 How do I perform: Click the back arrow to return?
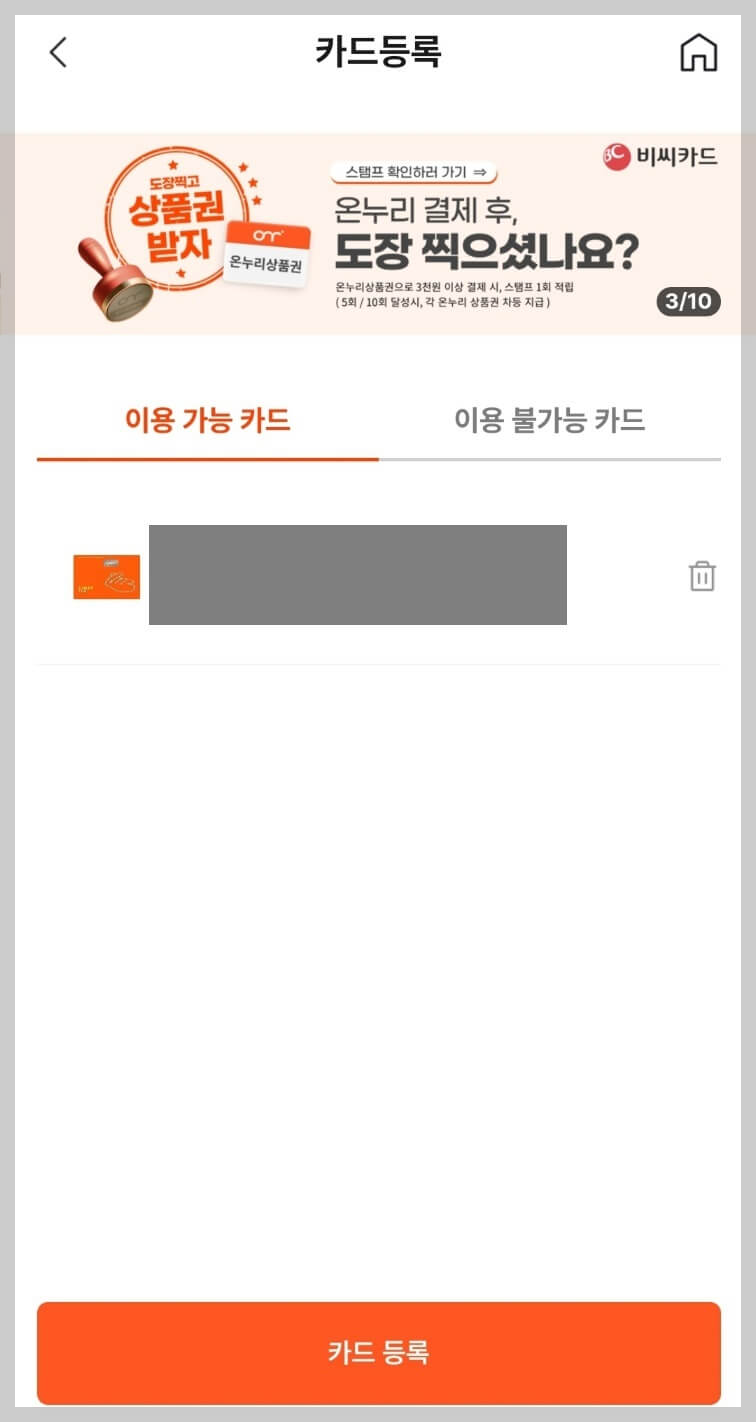tap(58, 52)
